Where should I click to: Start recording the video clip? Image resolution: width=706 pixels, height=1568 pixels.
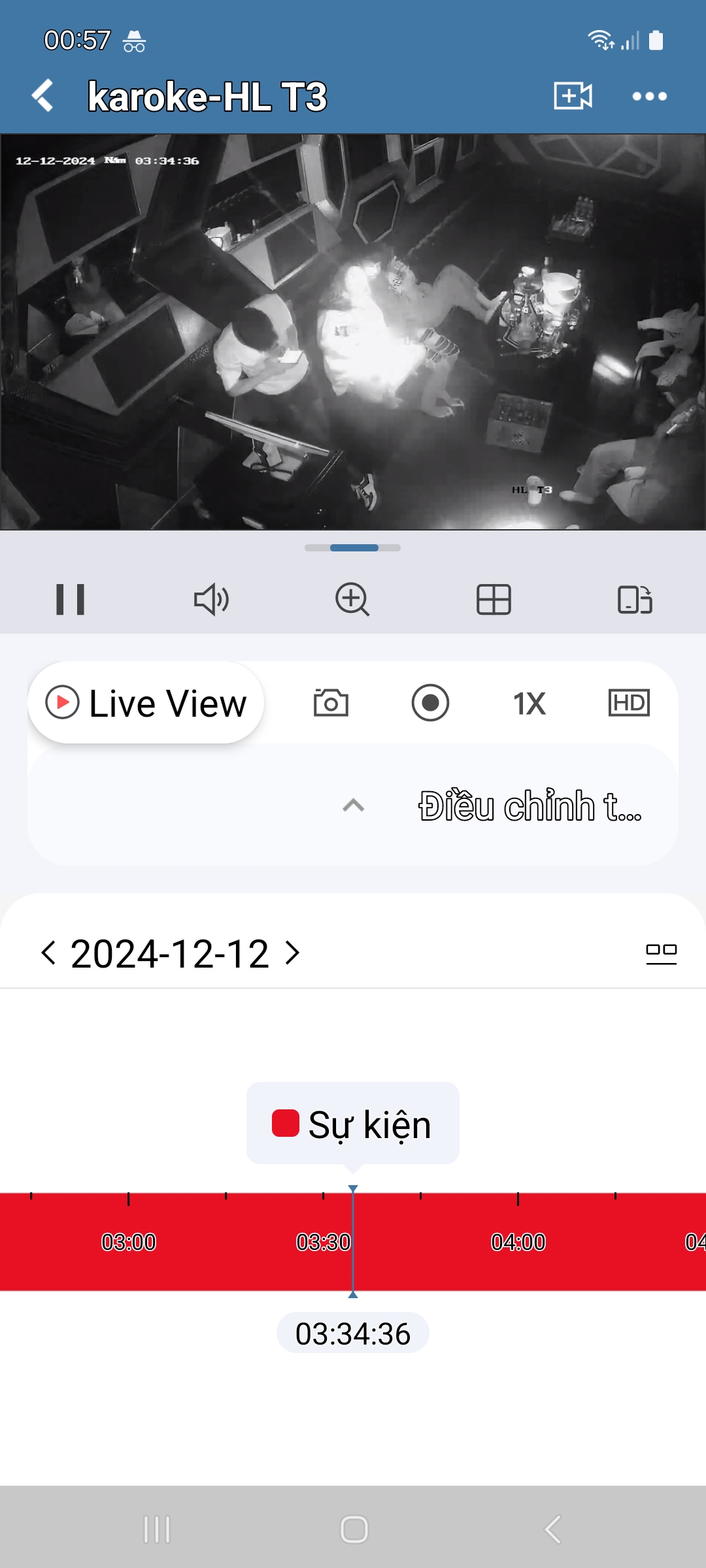430,703
